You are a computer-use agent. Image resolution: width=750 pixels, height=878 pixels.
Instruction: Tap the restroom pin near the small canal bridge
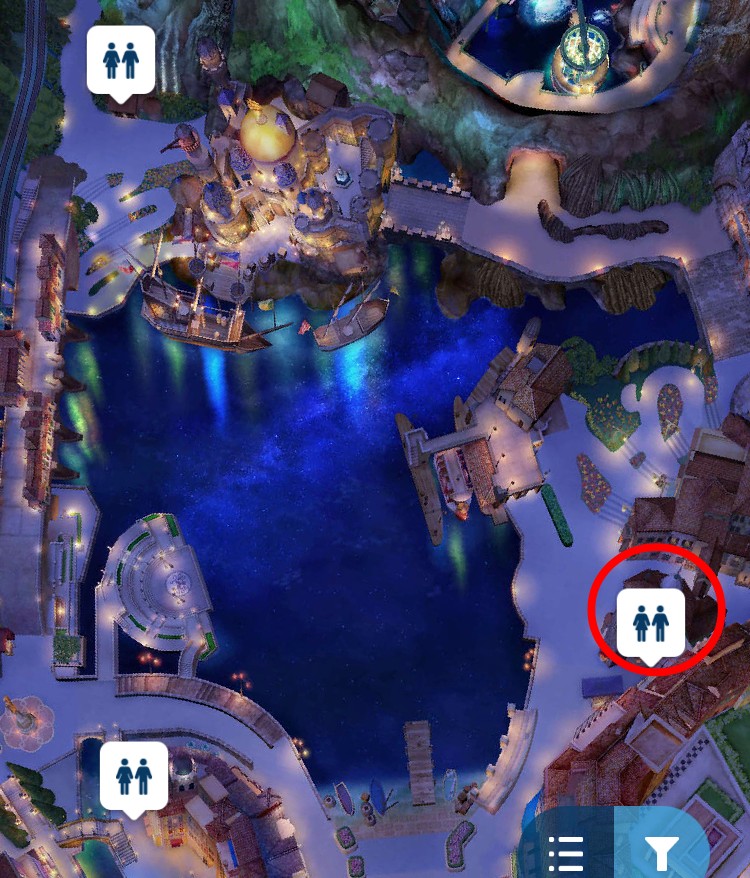click(134, 776)
